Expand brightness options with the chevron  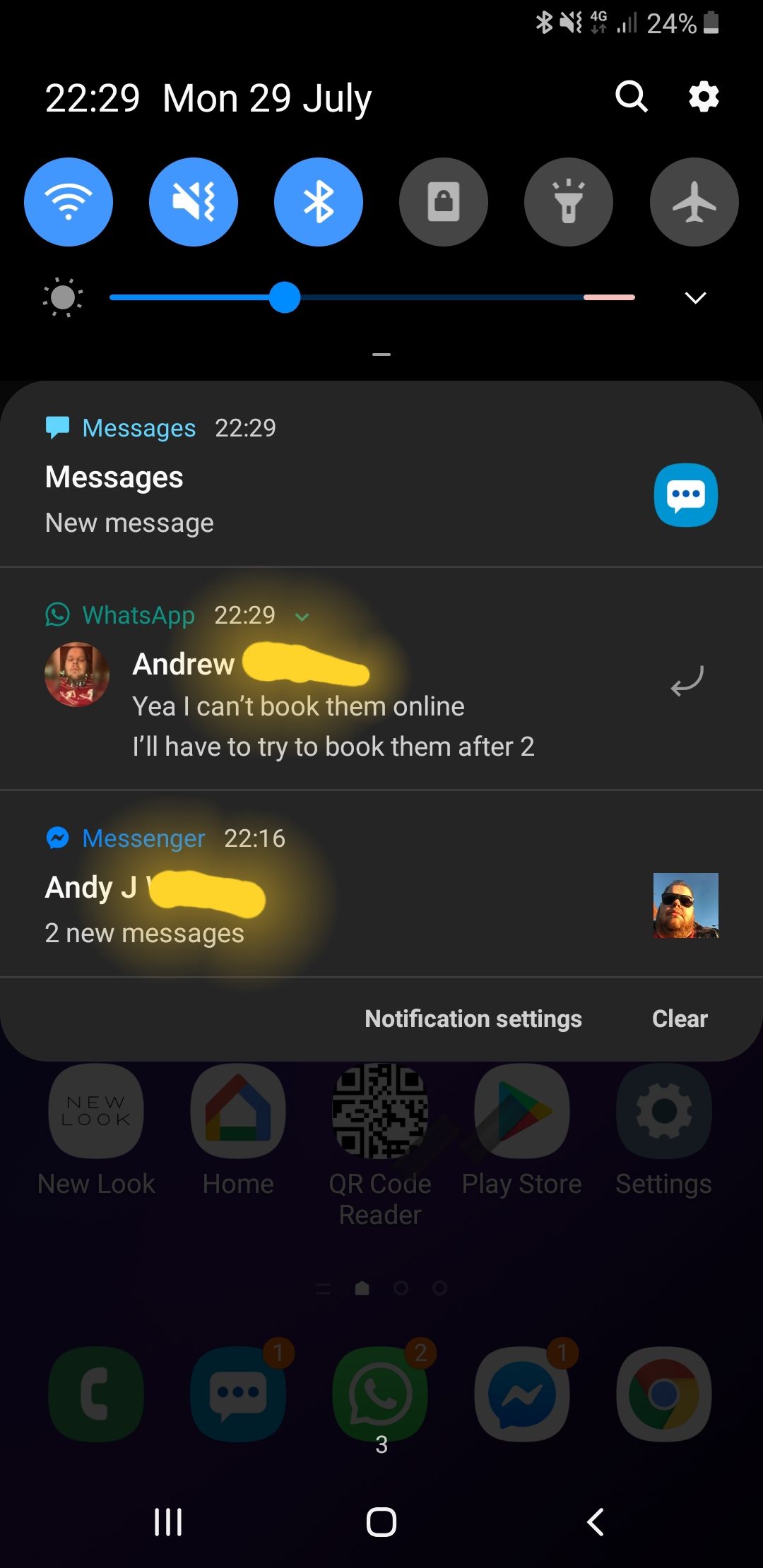pyautogui.click(x=695, y=298)
